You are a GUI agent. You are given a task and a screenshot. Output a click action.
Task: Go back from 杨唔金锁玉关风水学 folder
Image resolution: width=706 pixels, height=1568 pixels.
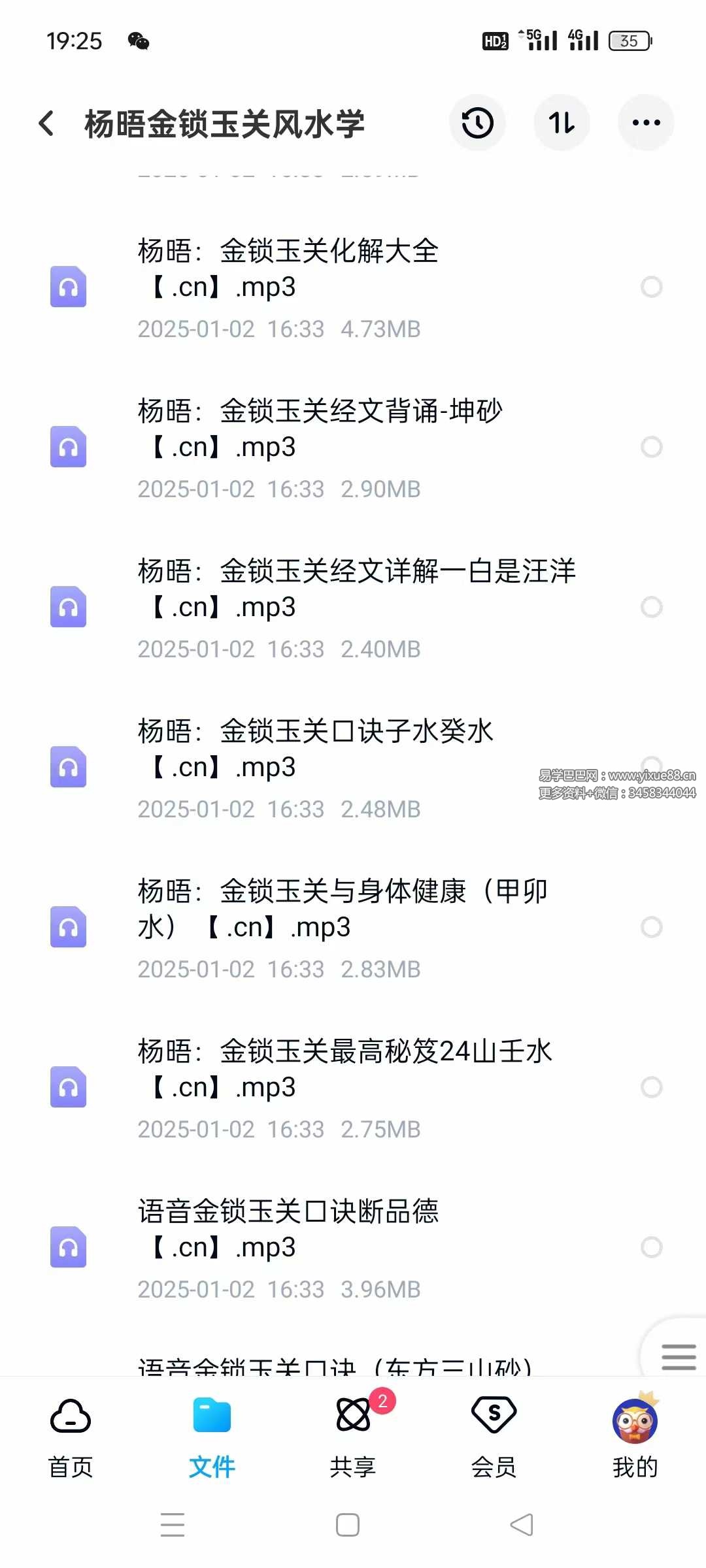[46, 123]
